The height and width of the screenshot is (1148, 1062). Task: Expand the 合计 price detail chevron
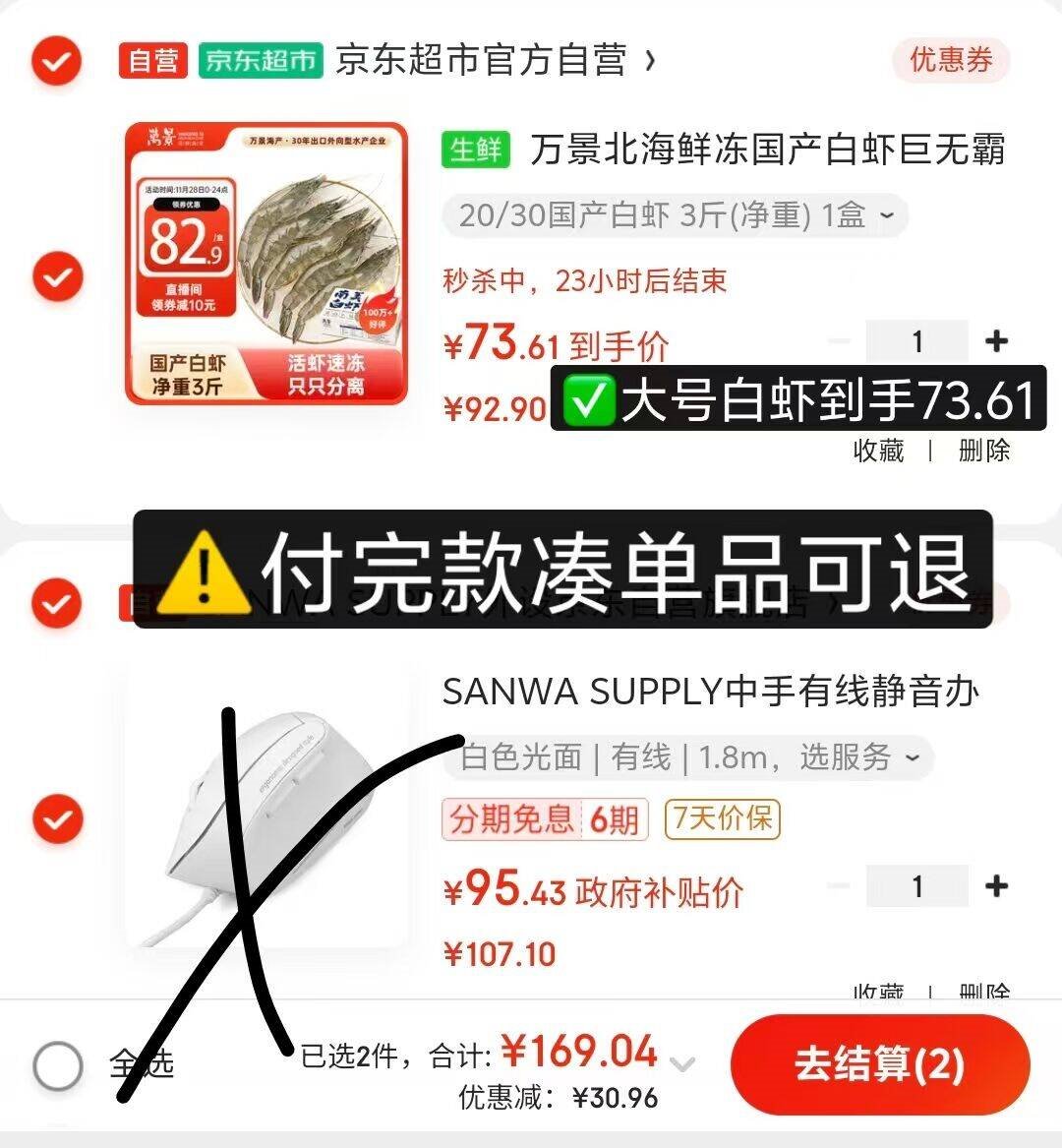[x=682, y=1063]
